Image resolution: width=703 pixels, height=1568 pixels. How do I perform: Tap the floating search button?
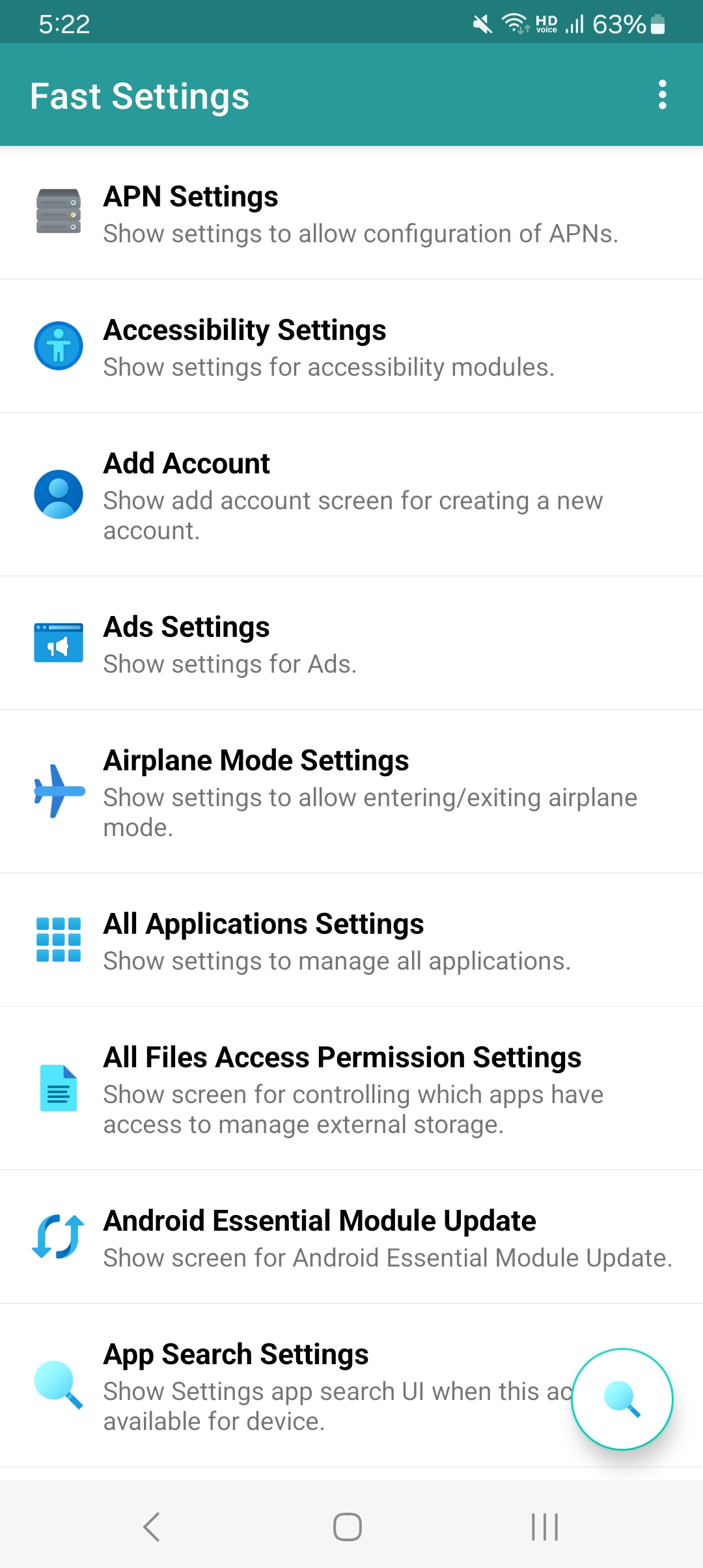tap(622, 1399)
